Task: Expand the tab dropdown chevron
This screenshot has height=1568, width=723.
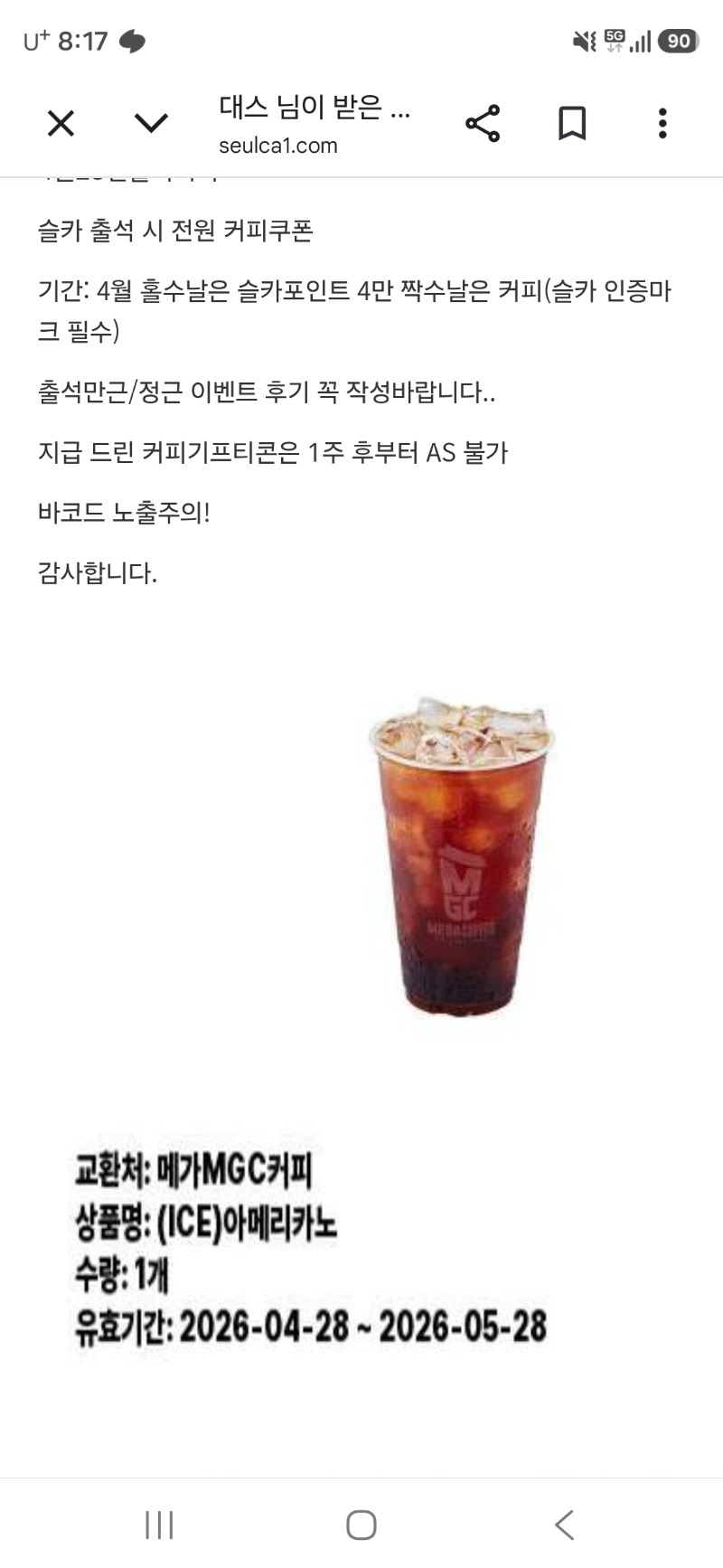Action: tap(151, 123)
